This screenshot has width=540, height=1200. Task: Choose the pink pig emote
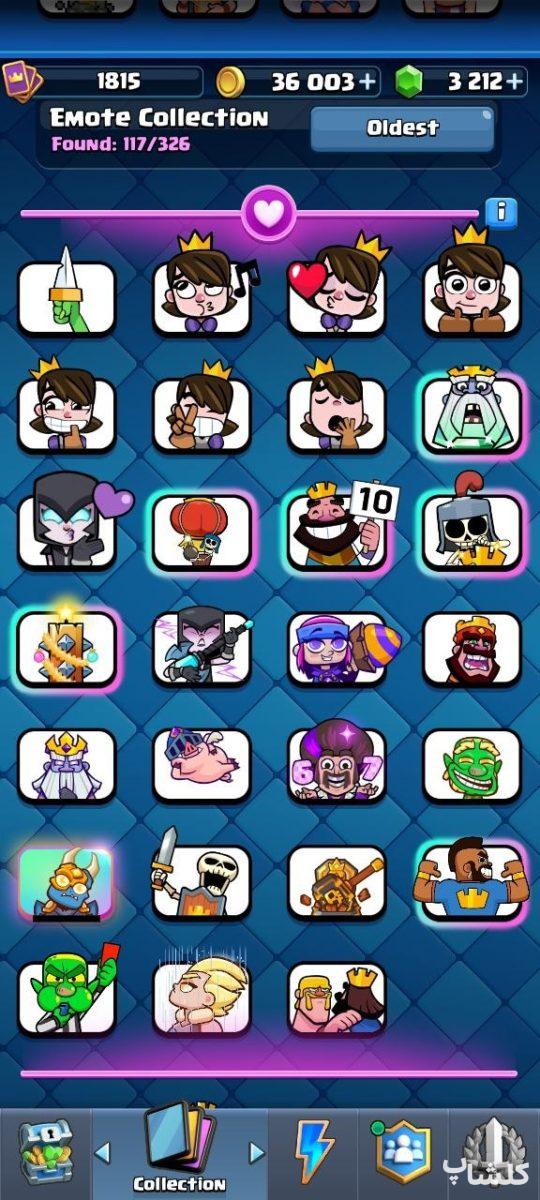pos(201,764)
